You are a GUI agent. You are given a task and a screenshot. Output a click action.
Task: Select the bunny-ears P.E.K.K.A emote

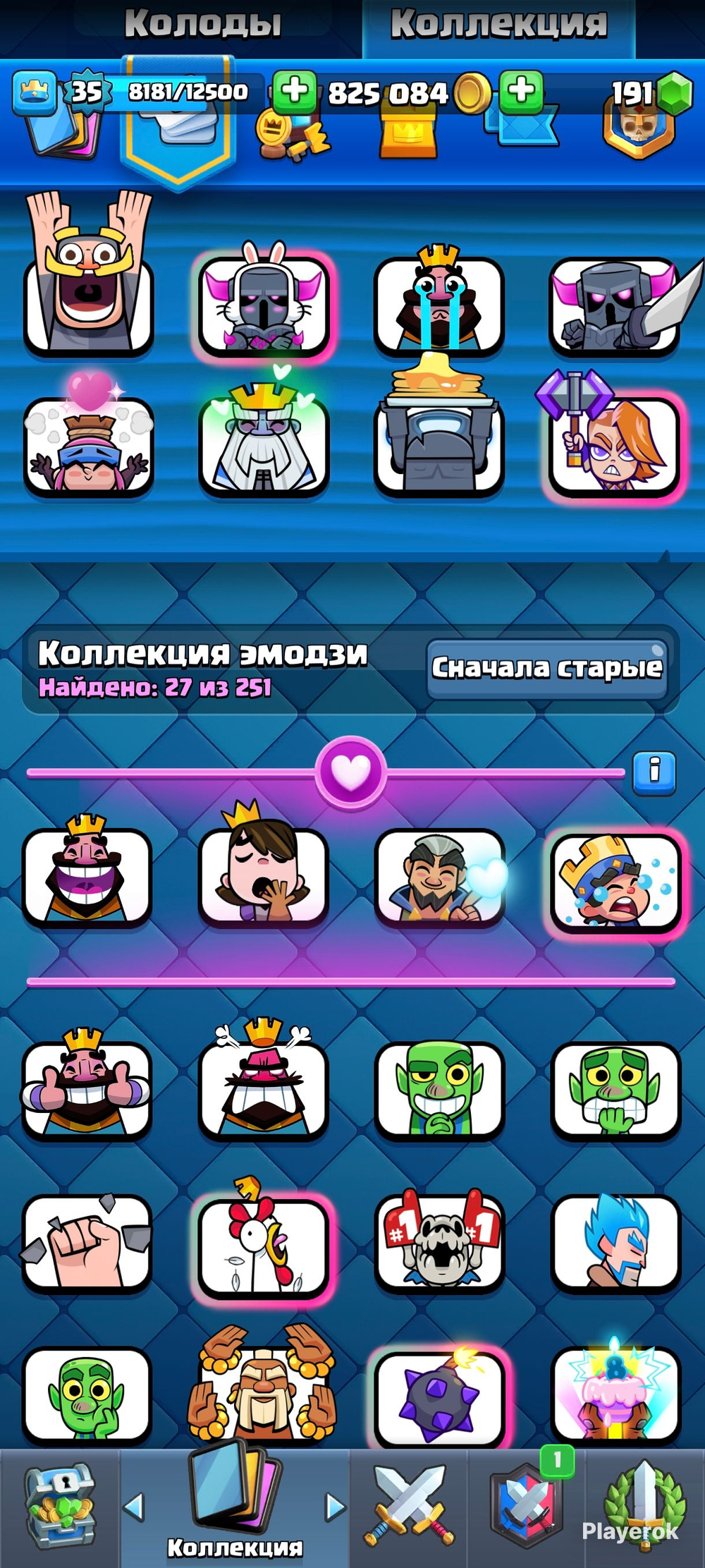point(264,302)
